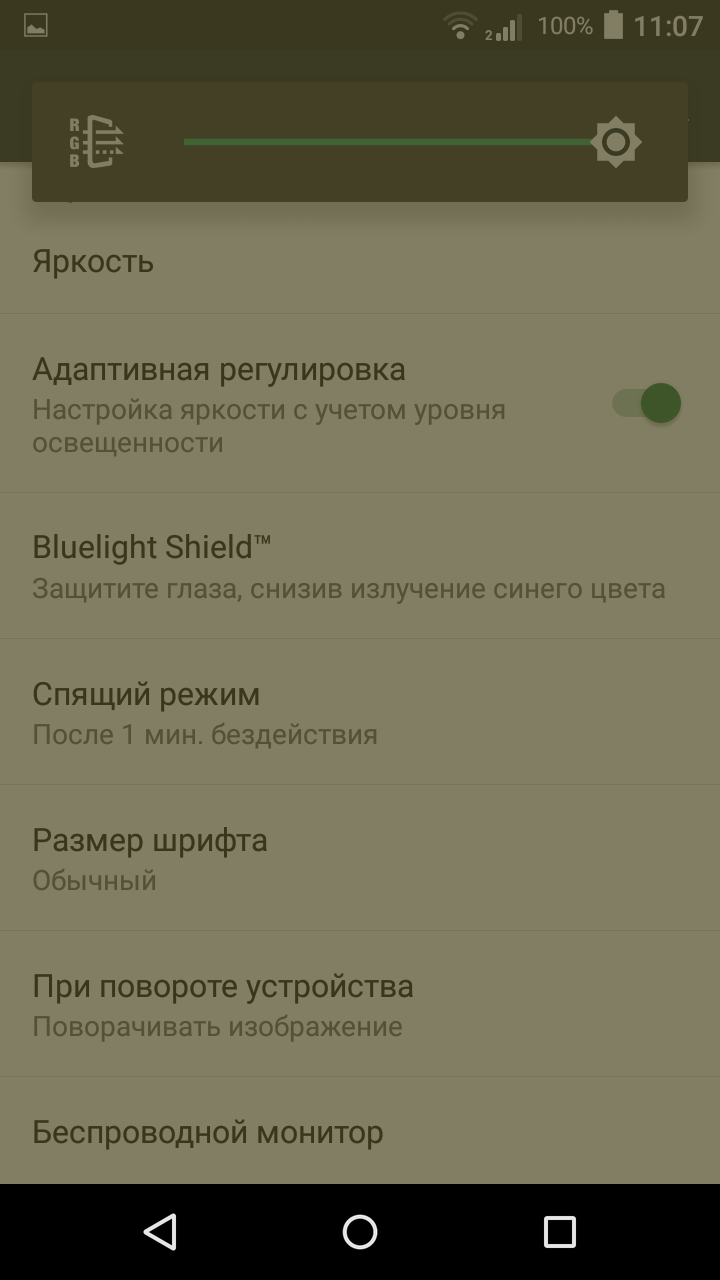Go back with the navigation bar arrow
This screenshot has height=1280, width=720.
tap(160, 1232)
